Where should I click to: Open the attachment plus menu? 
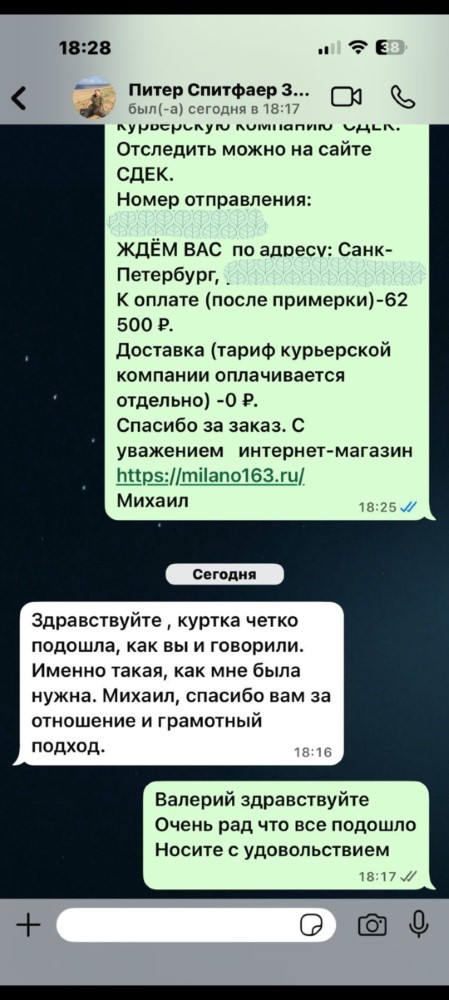click(27, 924)
